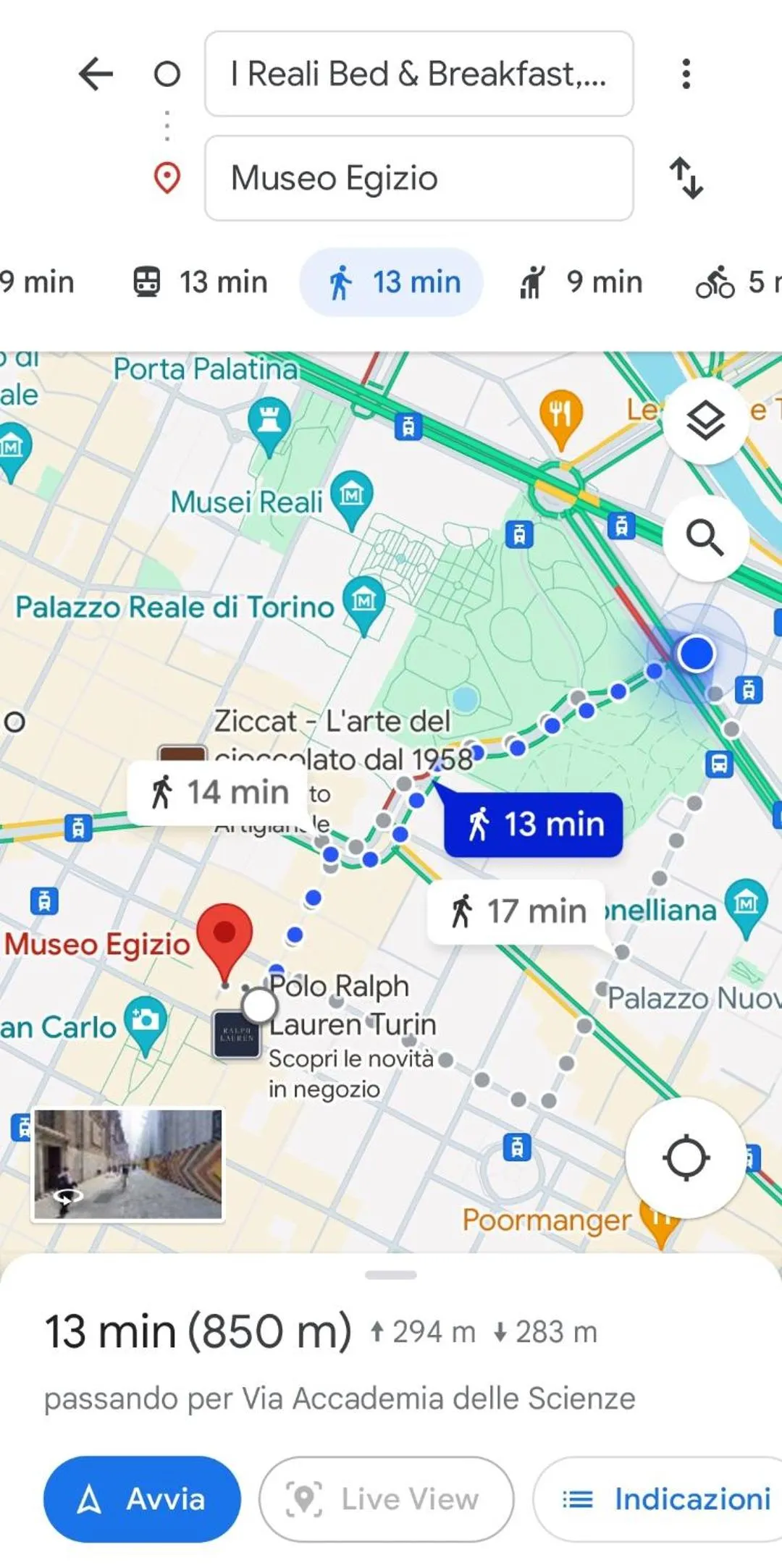Open the three-dot overflow menu
Image resolution: width=782 pixels, height=1568 pixels.
coord(686,74)
